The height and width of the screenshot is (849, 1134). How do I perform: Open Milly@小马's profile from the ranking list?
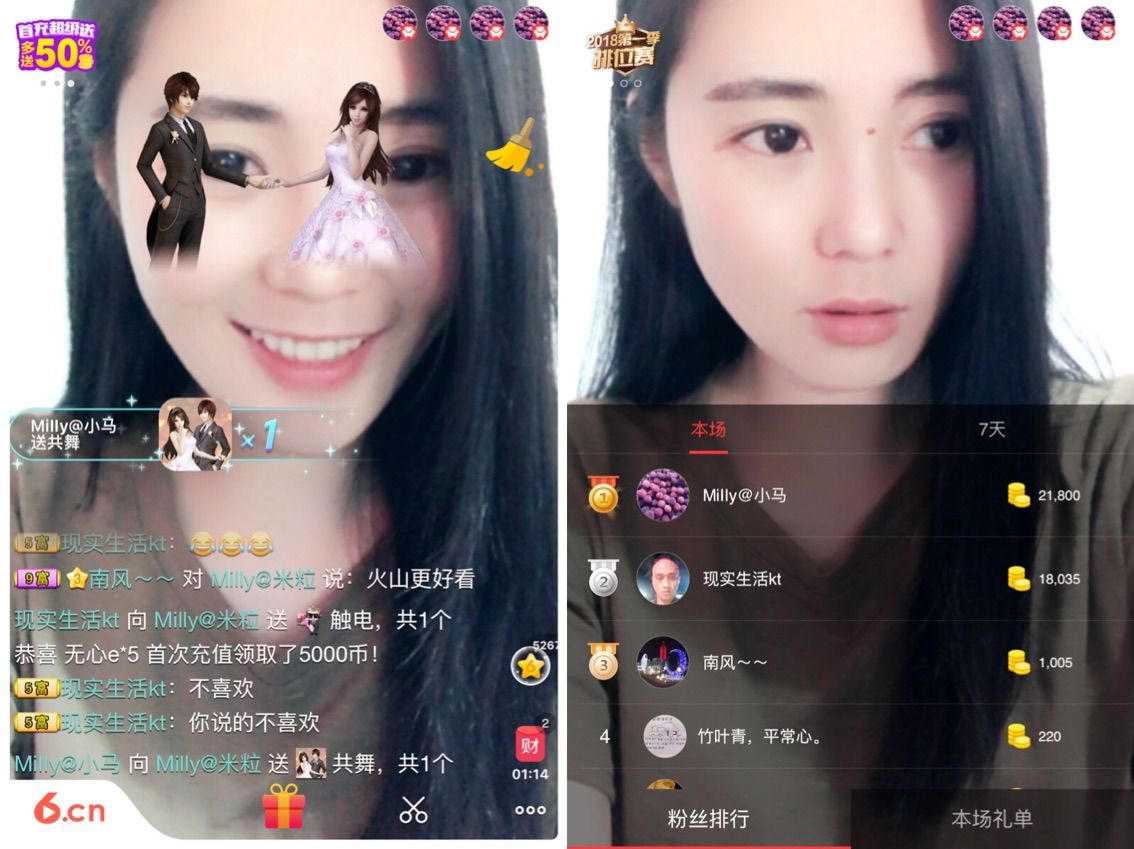743,495
